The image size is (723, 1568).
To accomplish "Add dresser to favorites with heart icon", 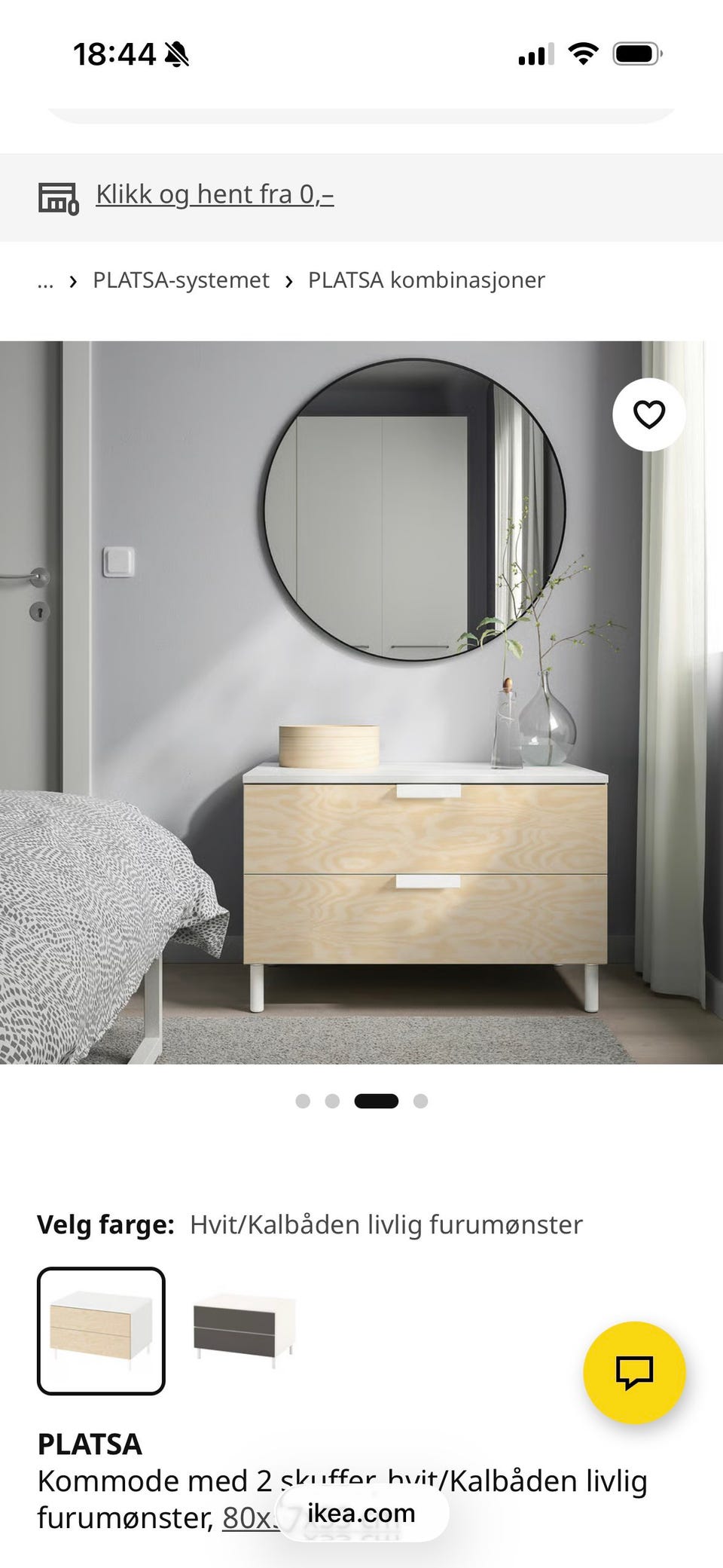I will (x=648, y=414).
